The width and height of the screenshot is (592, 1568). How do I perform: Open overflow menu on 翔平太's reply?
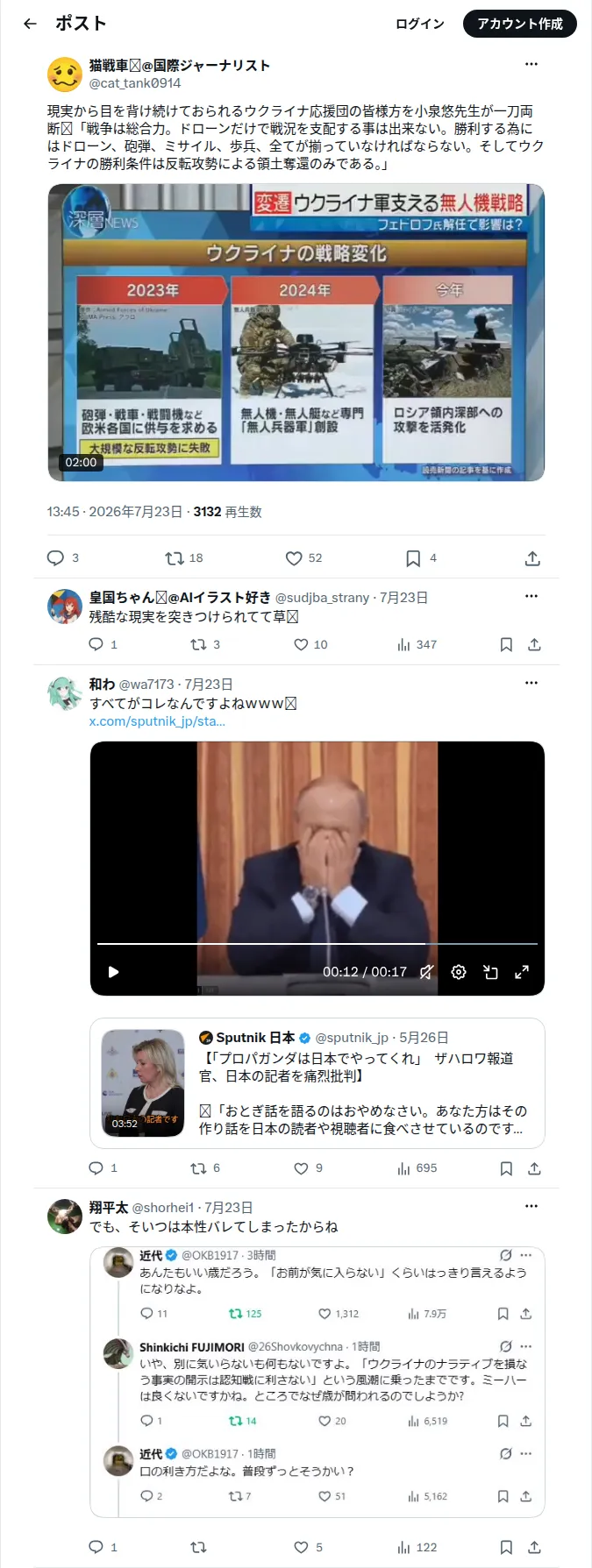[531, 1206]
